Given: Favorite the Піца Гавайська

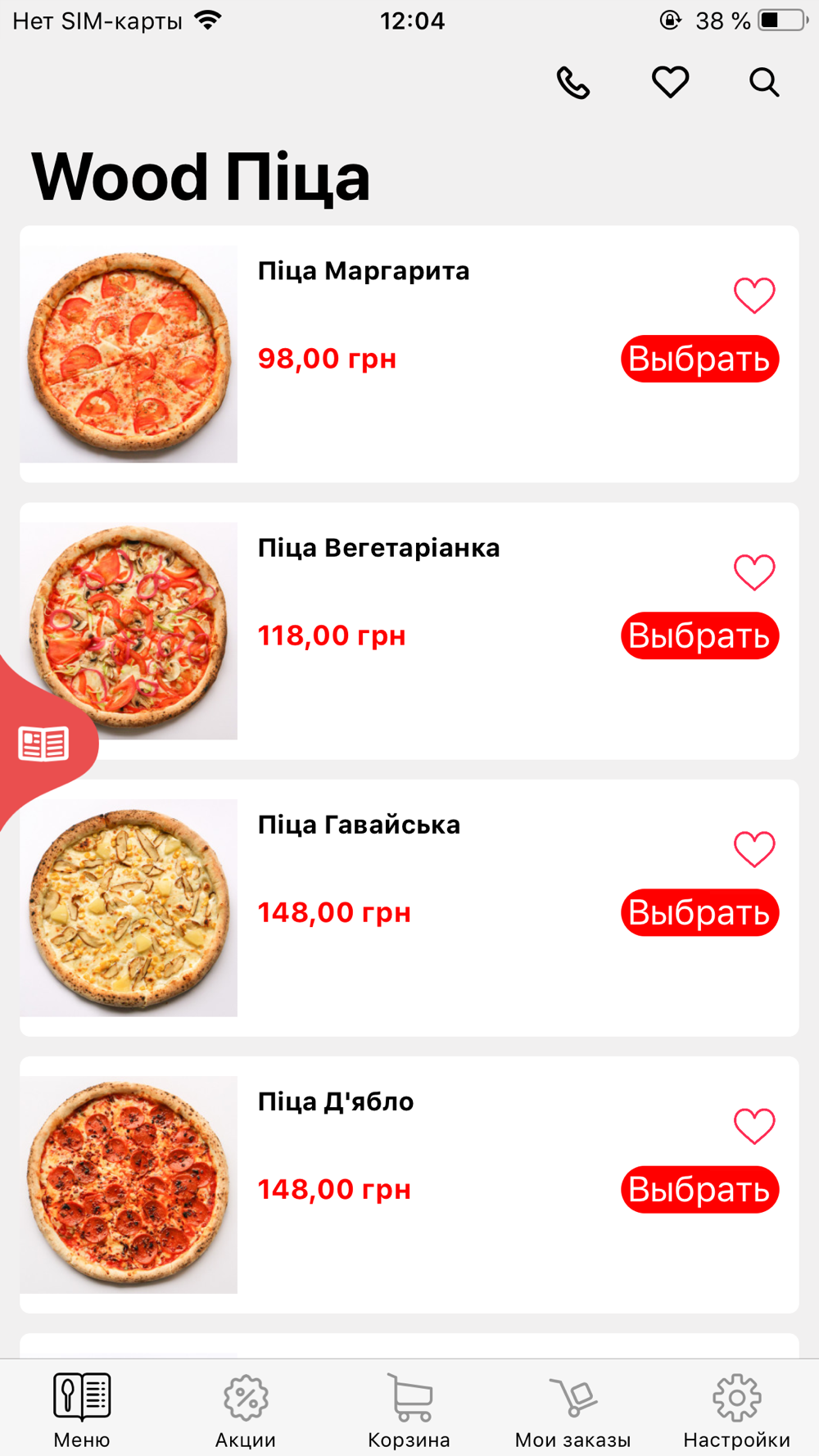Looking at the screenshot, I should (753, 849).
